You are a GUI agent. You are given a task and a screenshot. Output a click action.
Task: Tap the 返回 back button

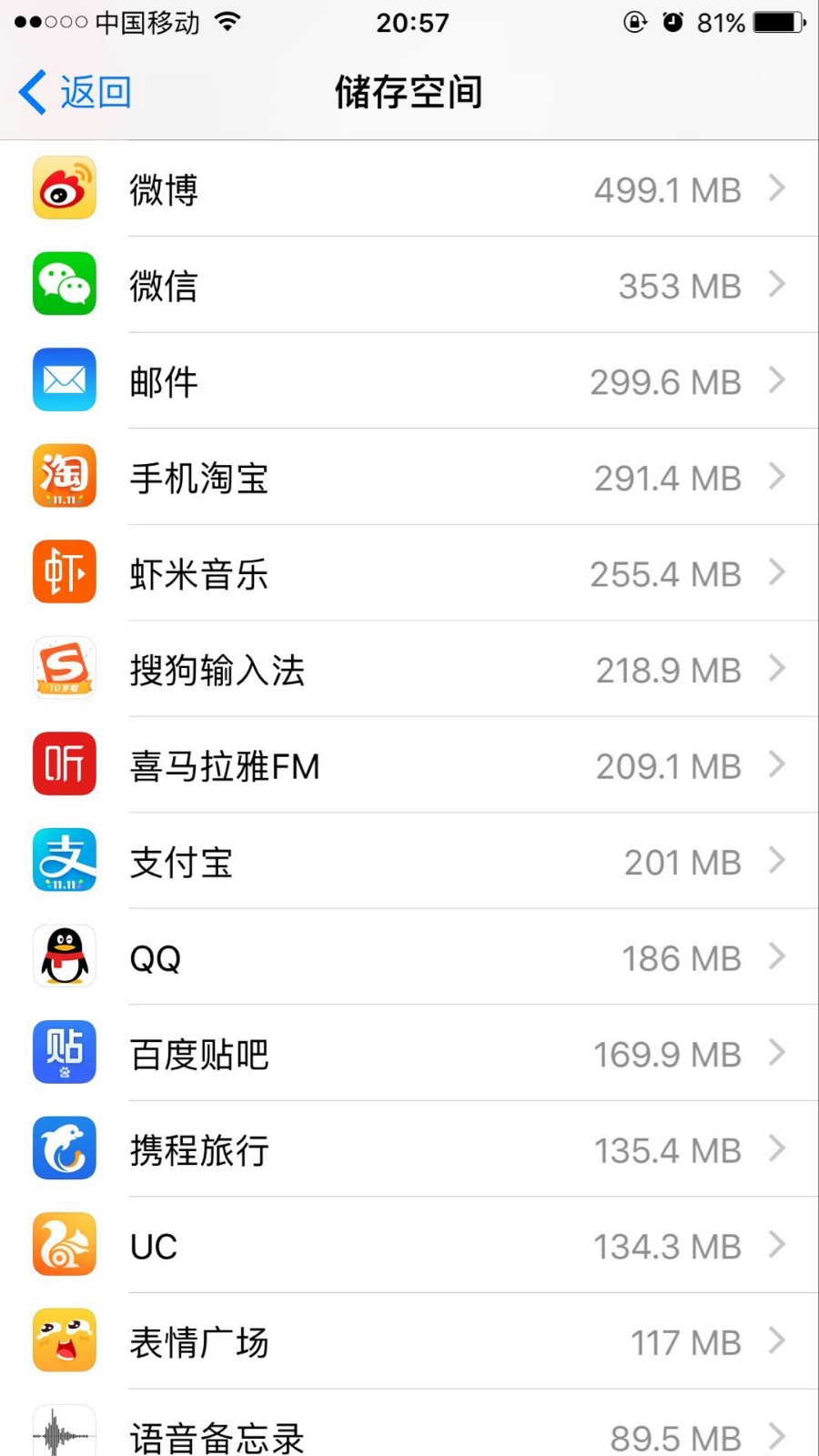click(73, 91)
